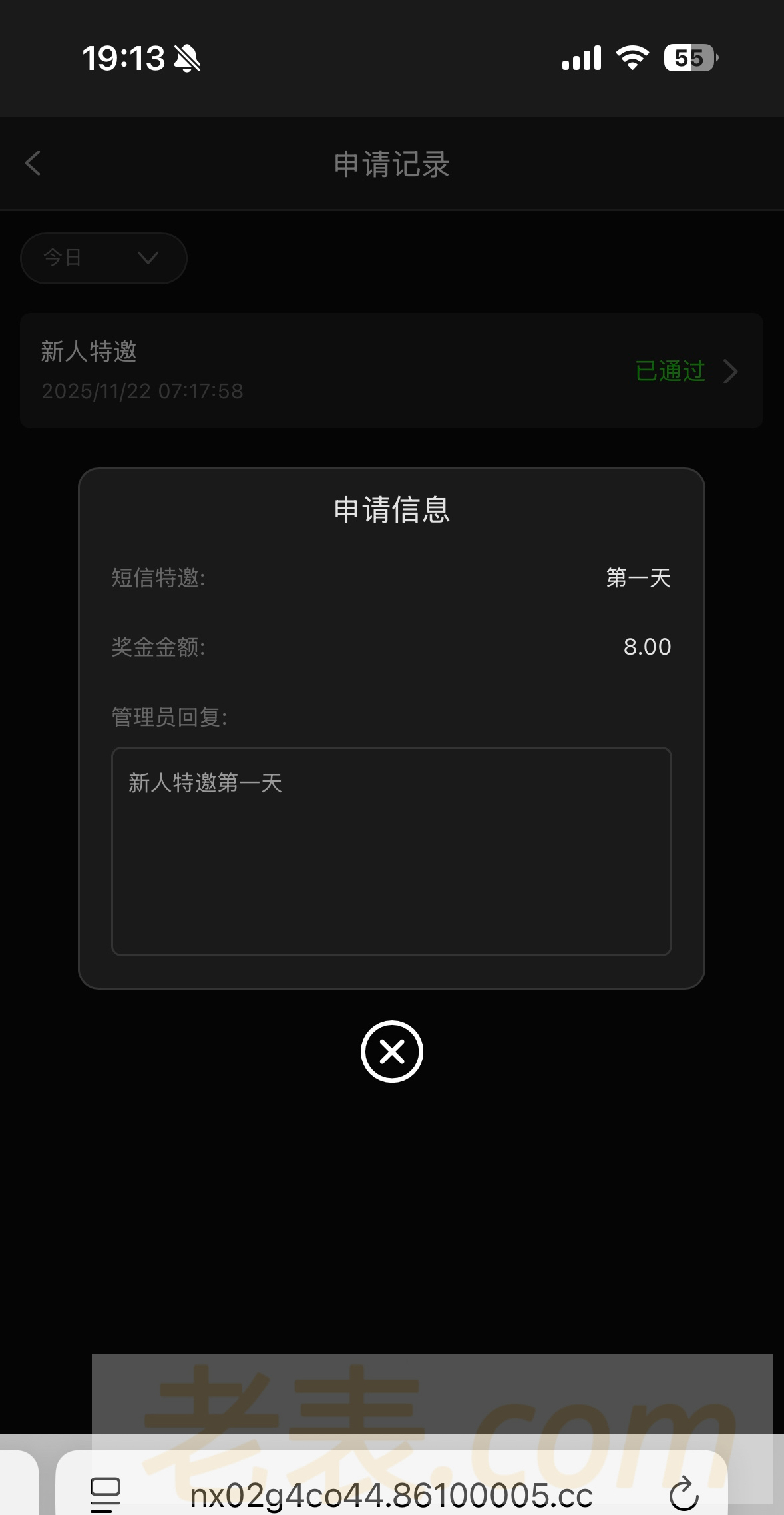Close the 申请信息 dialog
Image resolution: width=784 pixels, height=1515 pixels.
391,1052
